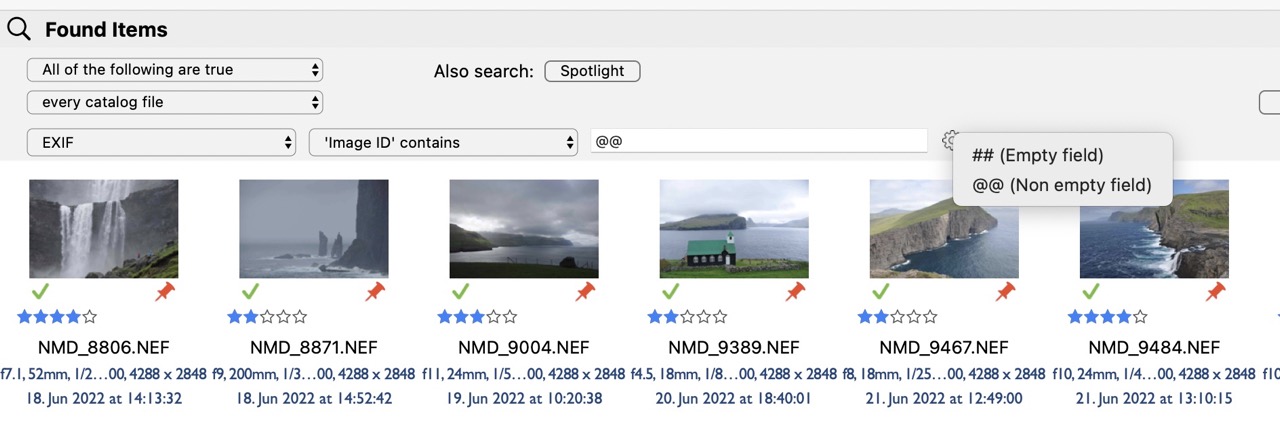Expand the 'every catalog file' dropdown
Screen dimensions: 1280x439
tap(175, 102)
